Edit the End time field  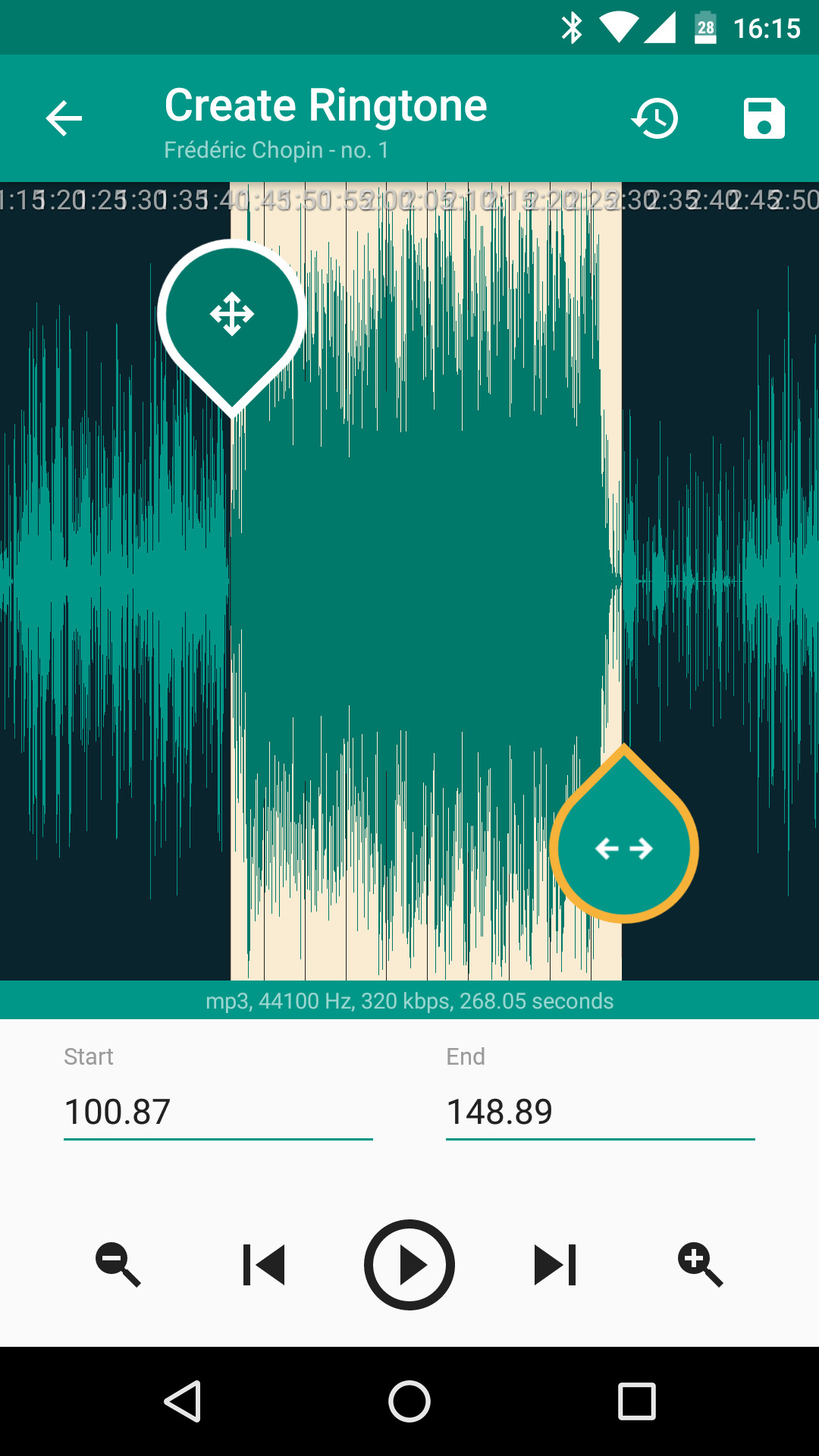pos(600,1112)
